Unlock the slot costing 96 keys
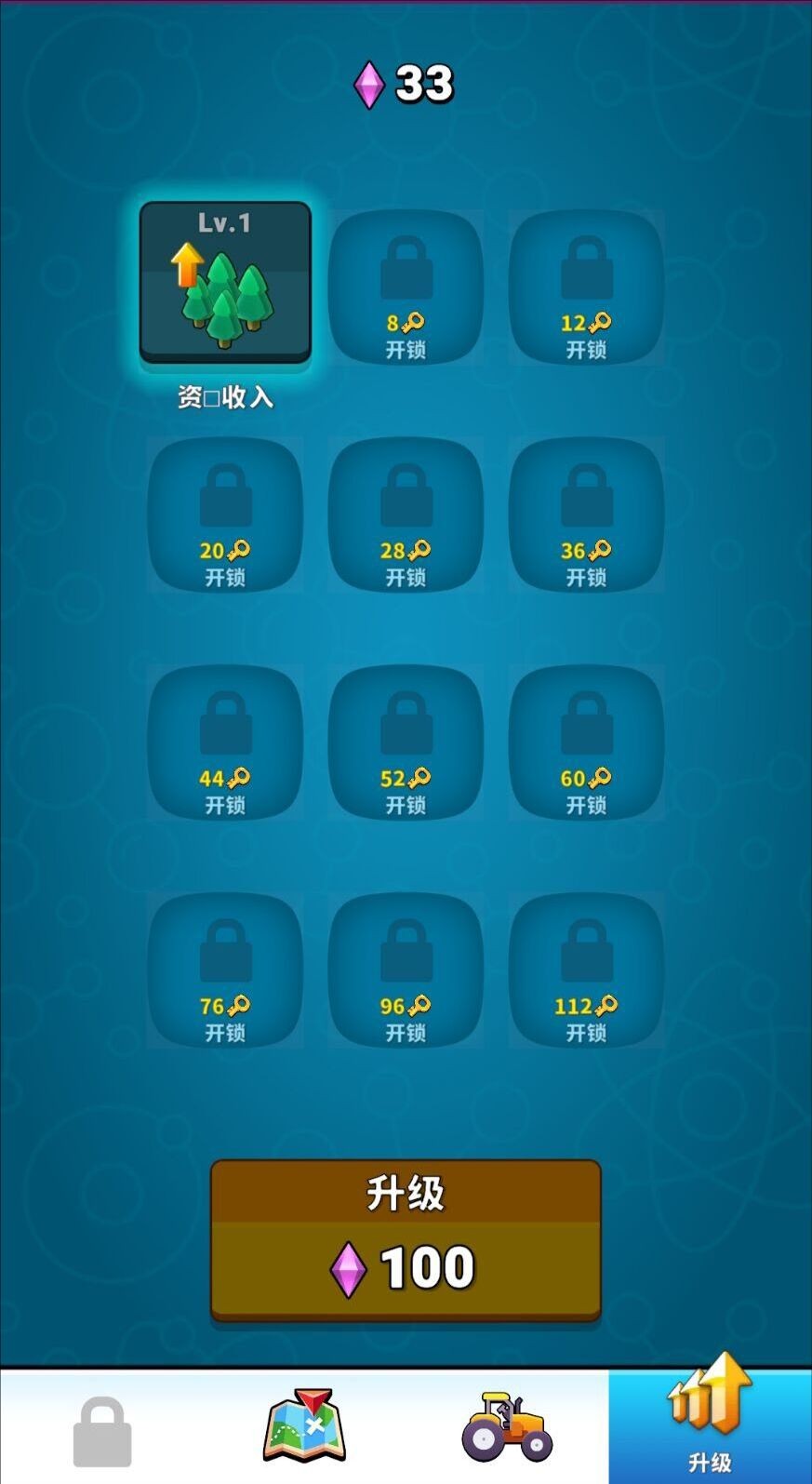 coord(406,969)
